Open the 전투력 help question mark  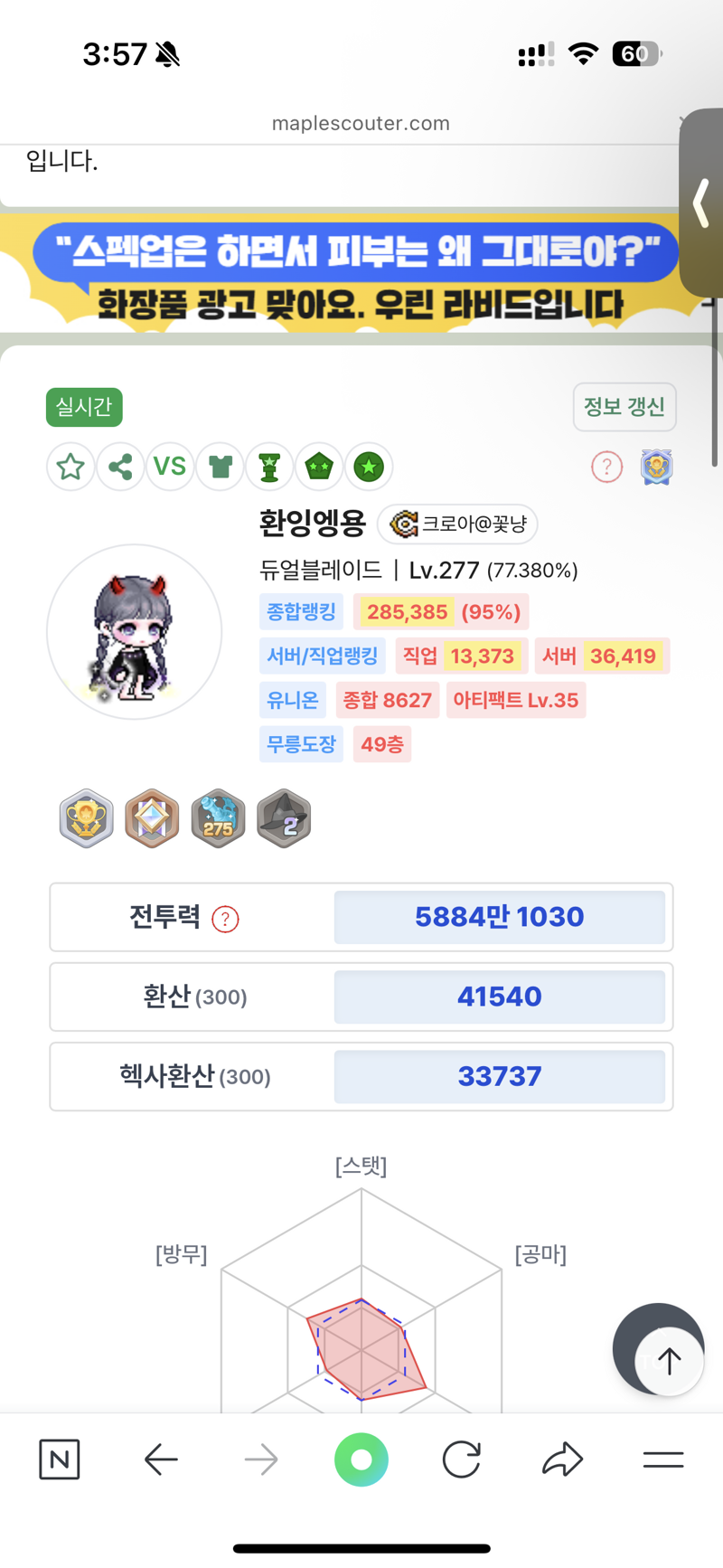point(225,919)
